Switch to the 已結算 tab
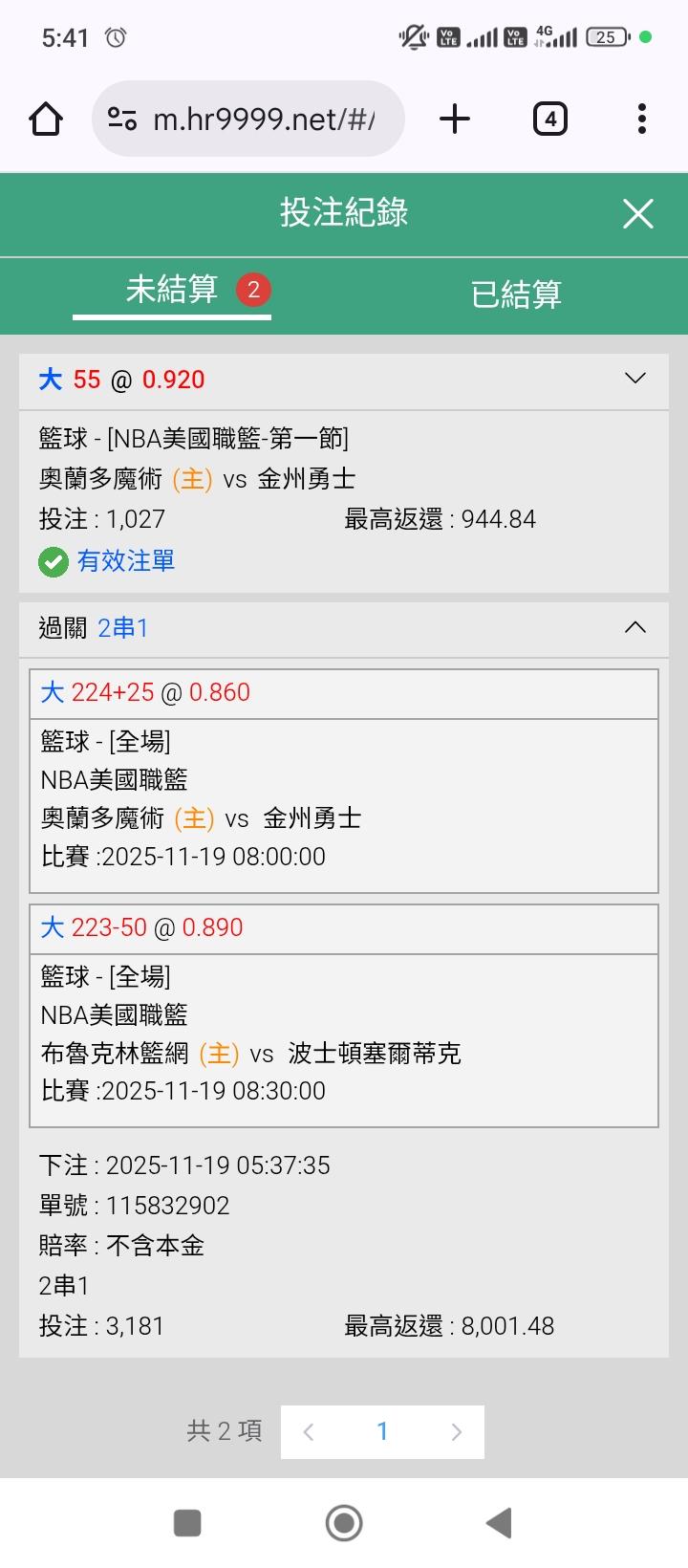Viewport: 688px width, 1568px height. pyautogui.click(x=516, y=294)
